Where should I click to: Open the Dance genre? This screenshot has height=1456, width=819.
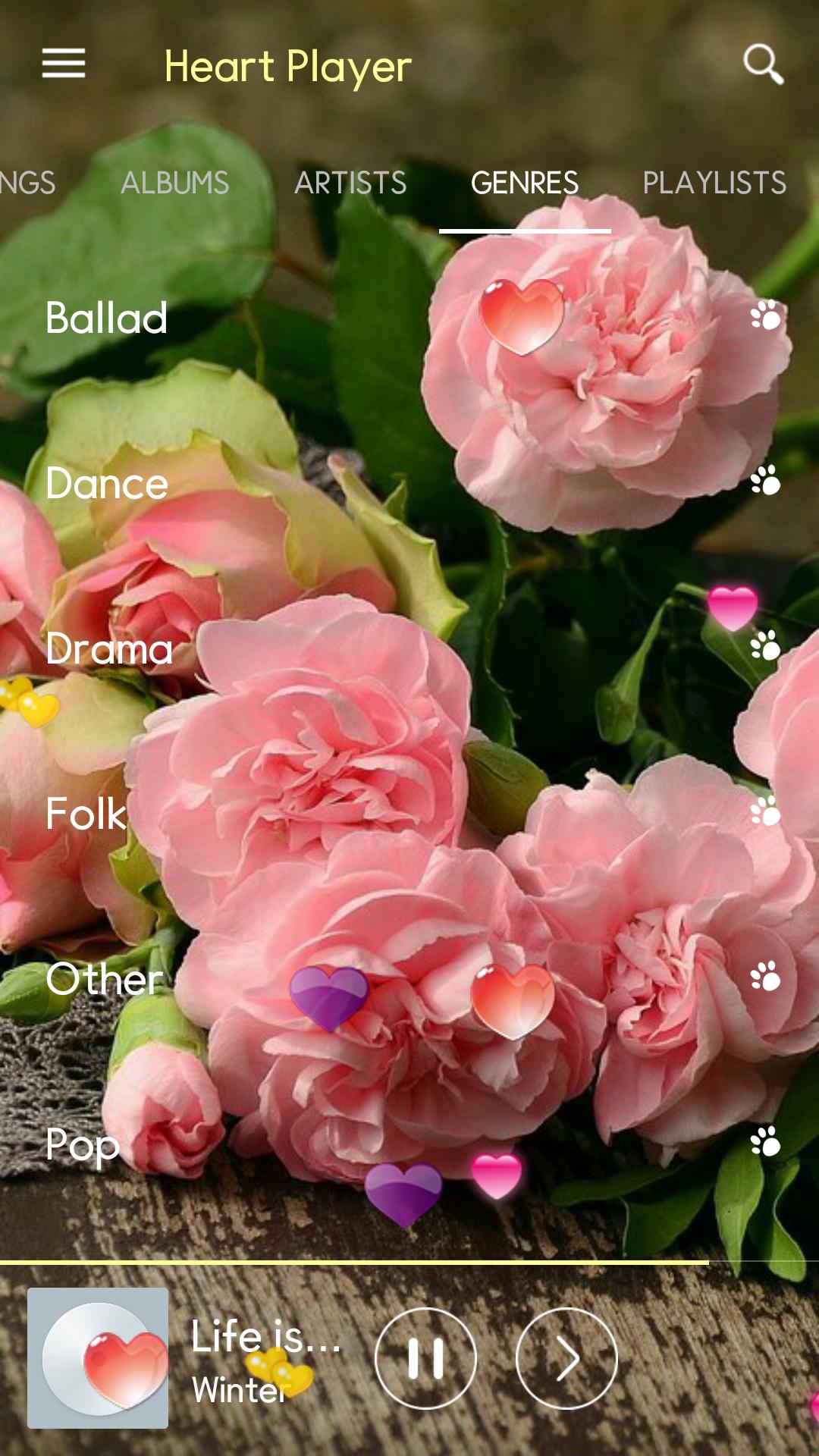(x=106, y=484)
